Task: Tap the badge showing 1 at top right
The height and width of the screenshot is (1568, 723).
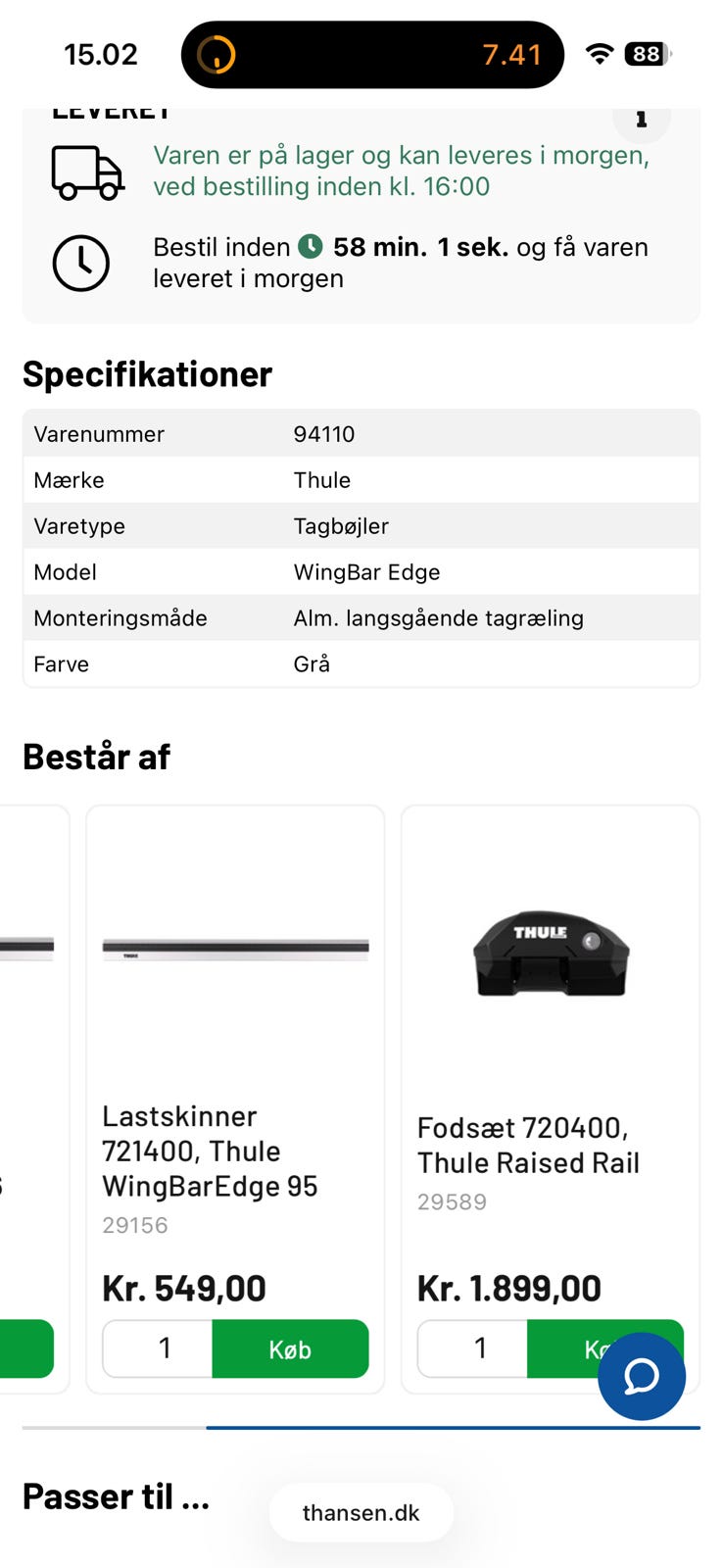Action: coord(643,118)
